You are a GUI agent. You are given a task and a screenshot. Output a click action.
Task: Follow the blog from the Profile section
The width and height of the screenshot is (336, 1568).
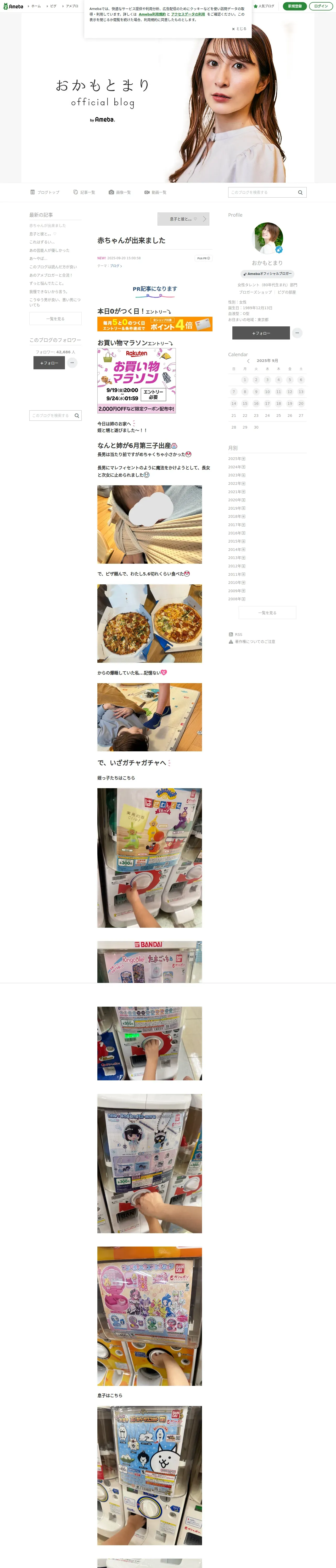(x=261, y=333)
